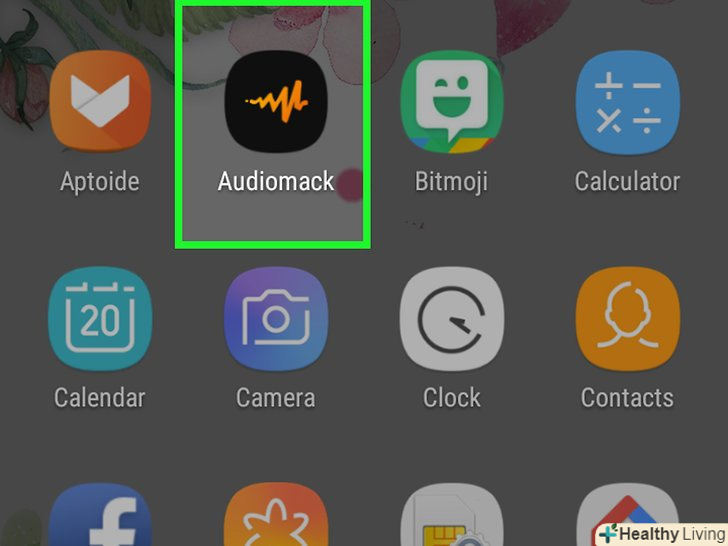Launch the Audiomack app
Image resolution: width=728 pixels, height=546 pixels.
275,102
